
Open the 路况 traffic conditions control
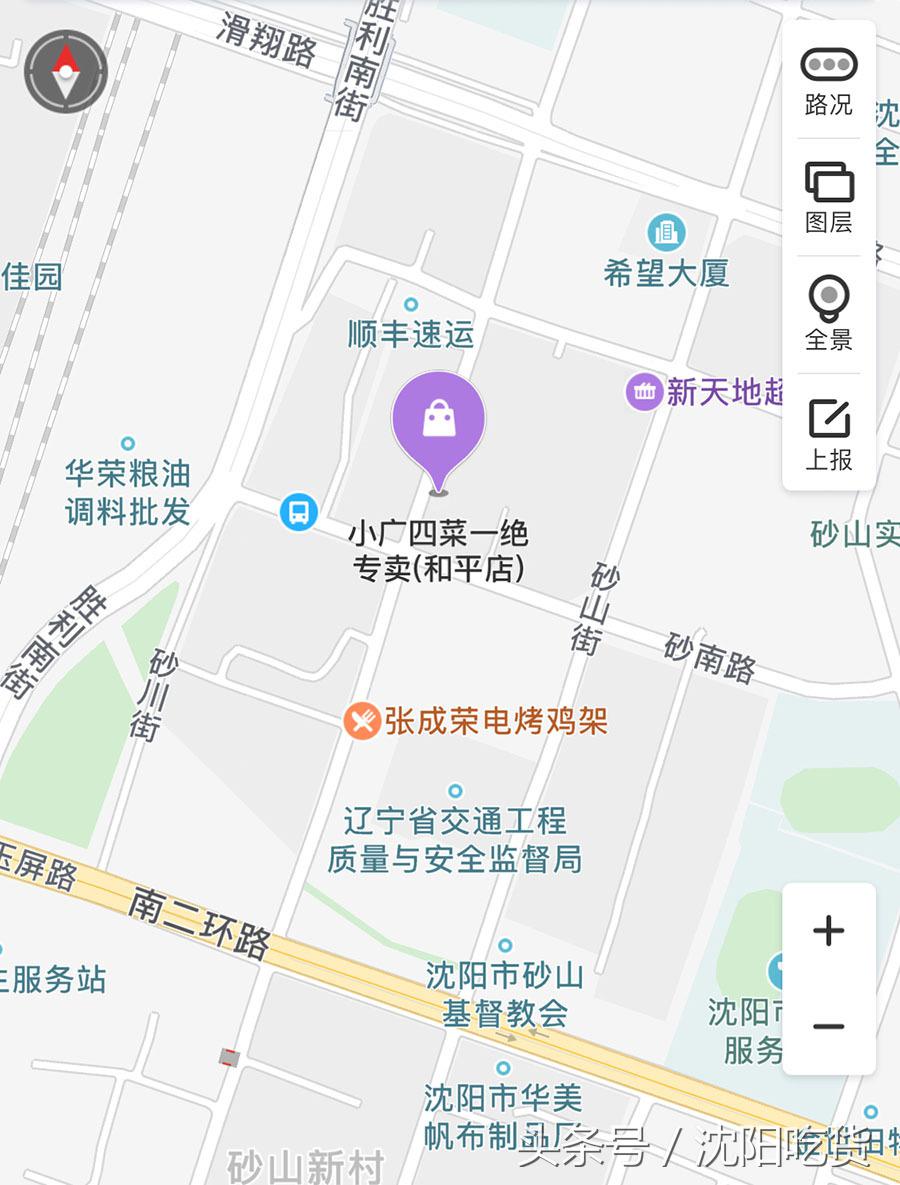point(828,80)
